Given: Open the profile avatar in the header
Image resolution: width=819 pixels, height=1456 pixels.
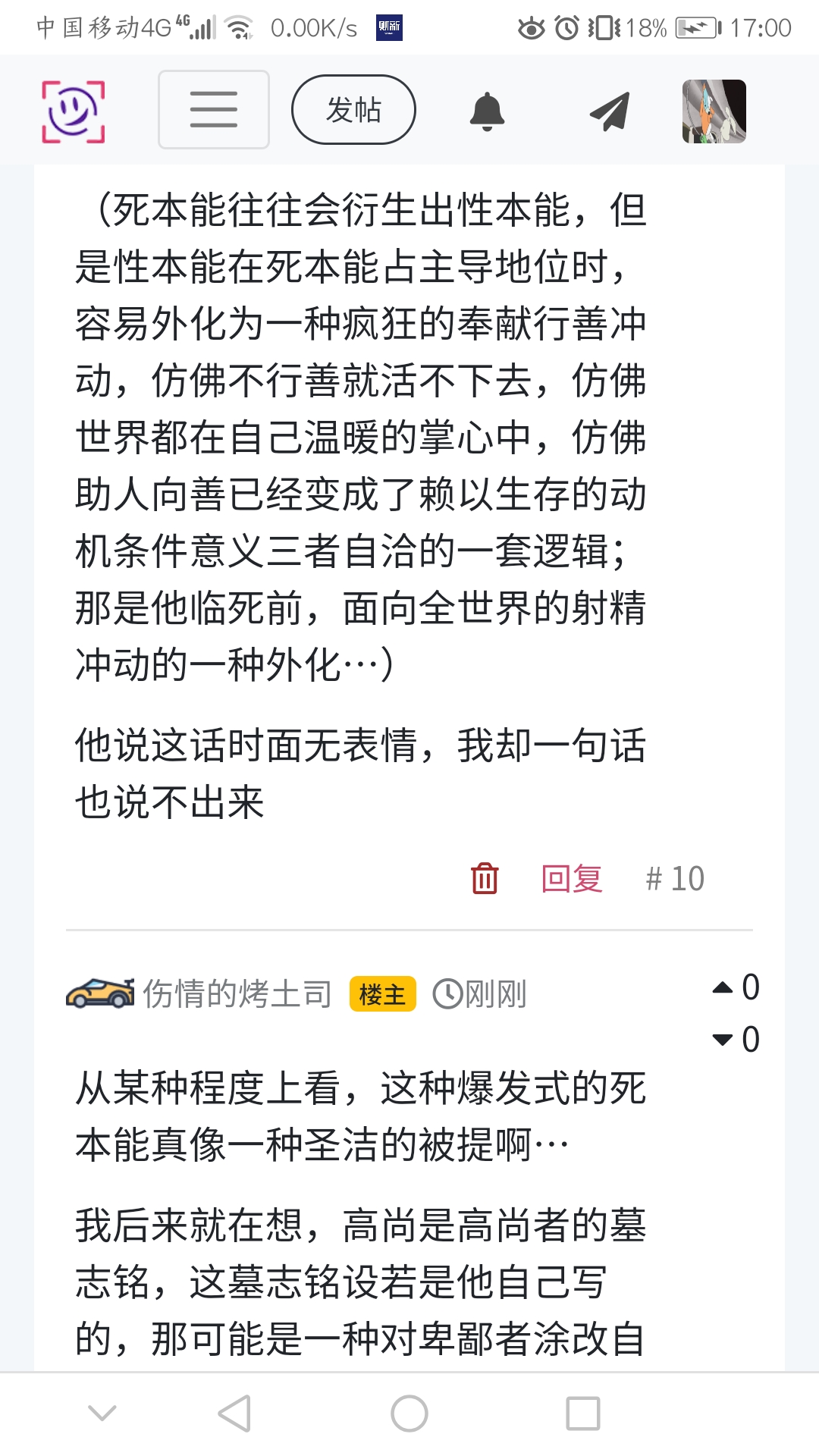Looking at the screenshot, I should 714,111.
